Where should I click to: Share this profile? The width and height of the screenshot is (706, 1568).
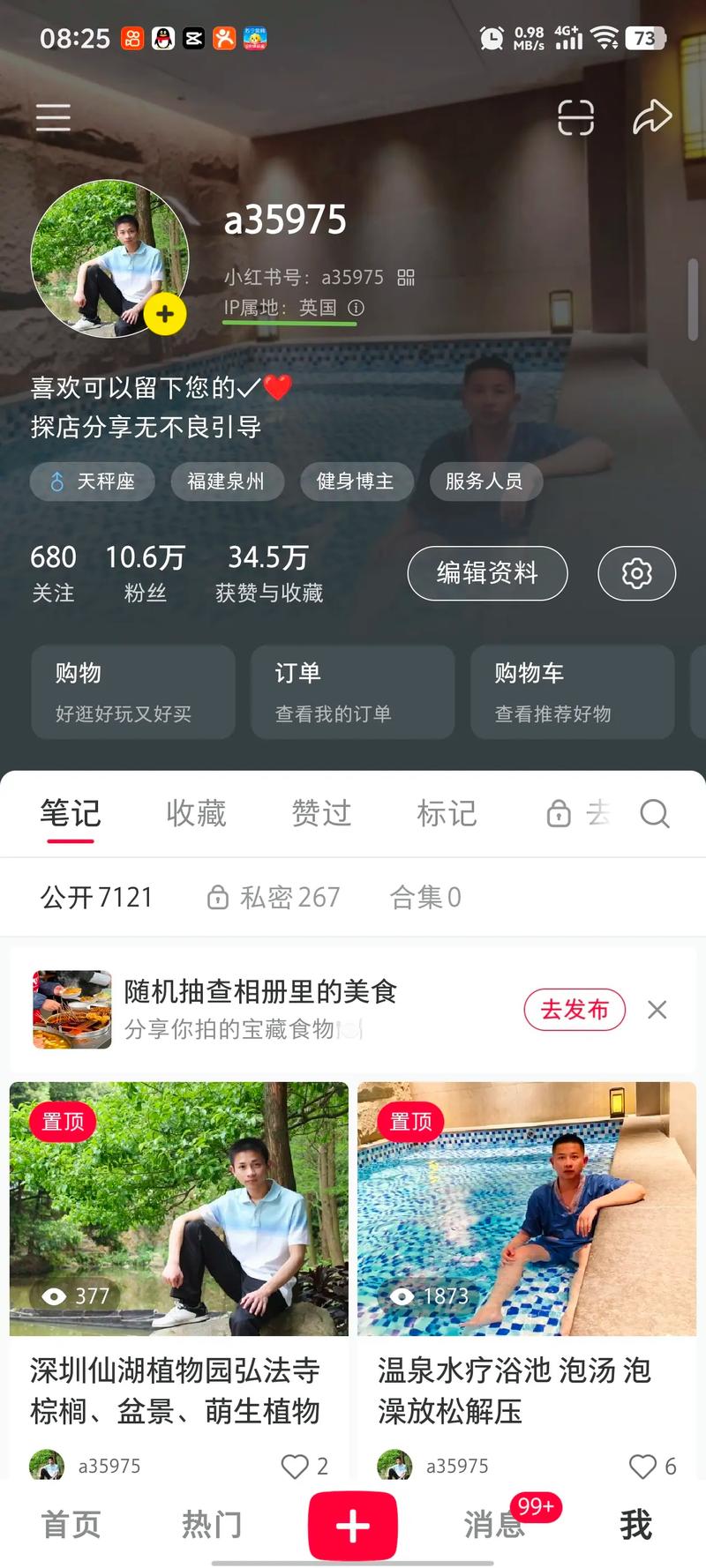(x=652, y=116)
